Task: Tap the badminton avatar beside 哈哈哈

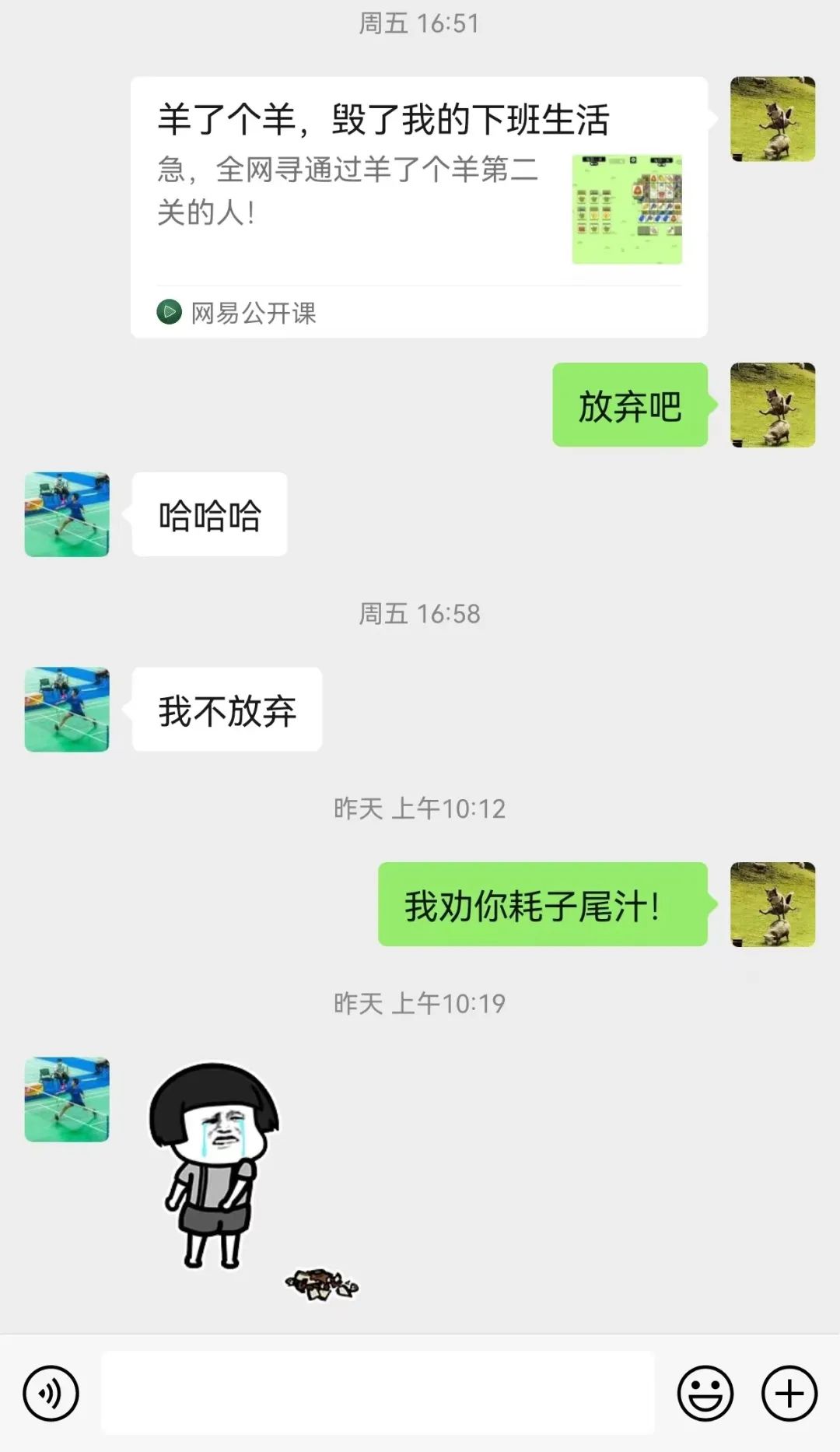Action: [67, 514]
